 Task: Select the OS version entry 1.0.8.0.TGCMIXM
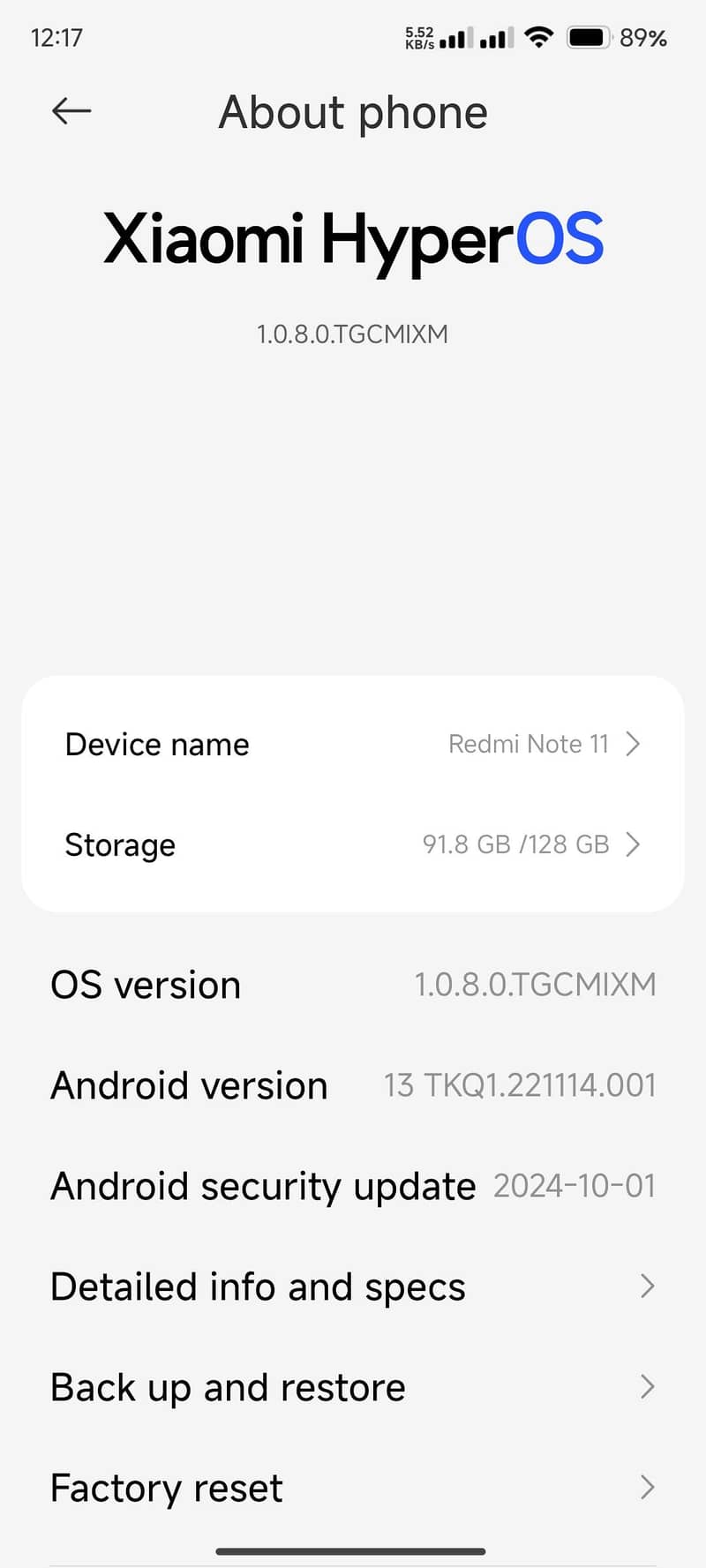(353, 985)
